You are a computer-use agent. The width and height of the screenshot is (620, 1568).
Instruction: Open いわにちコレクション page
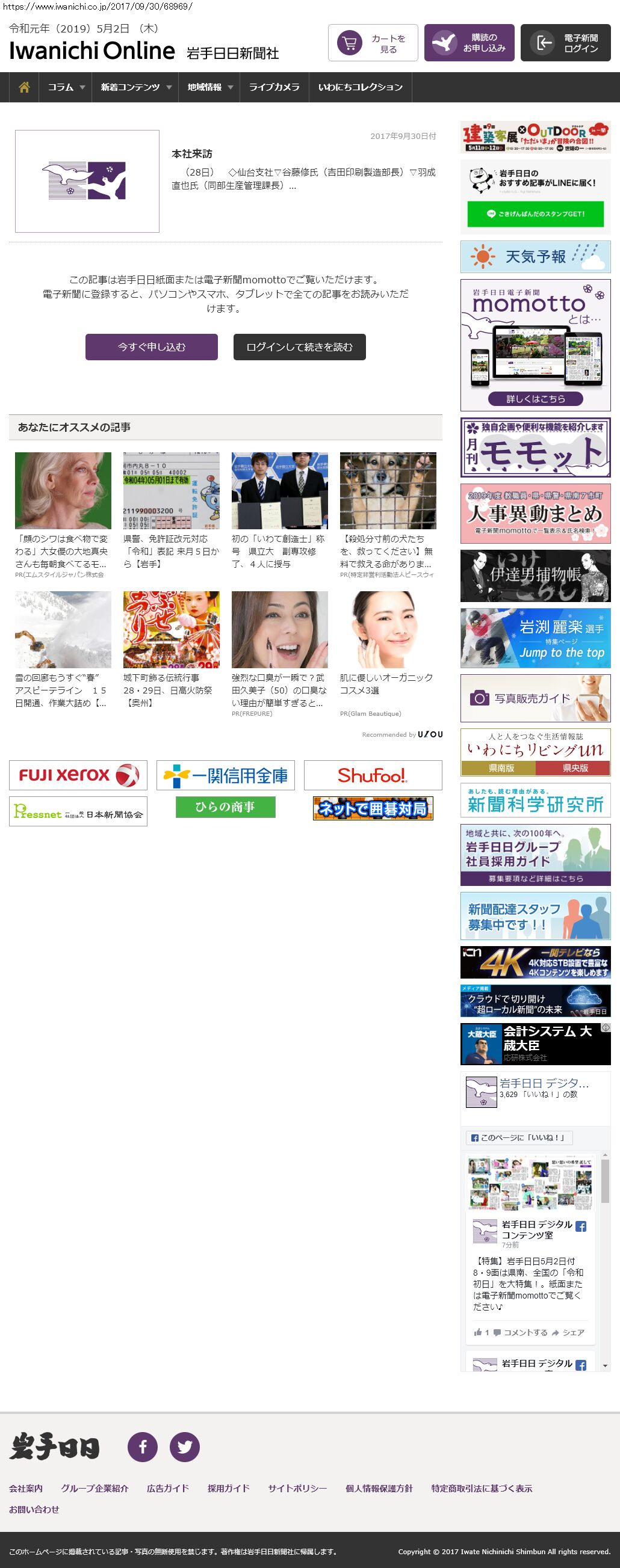click(x=360, y=87)
